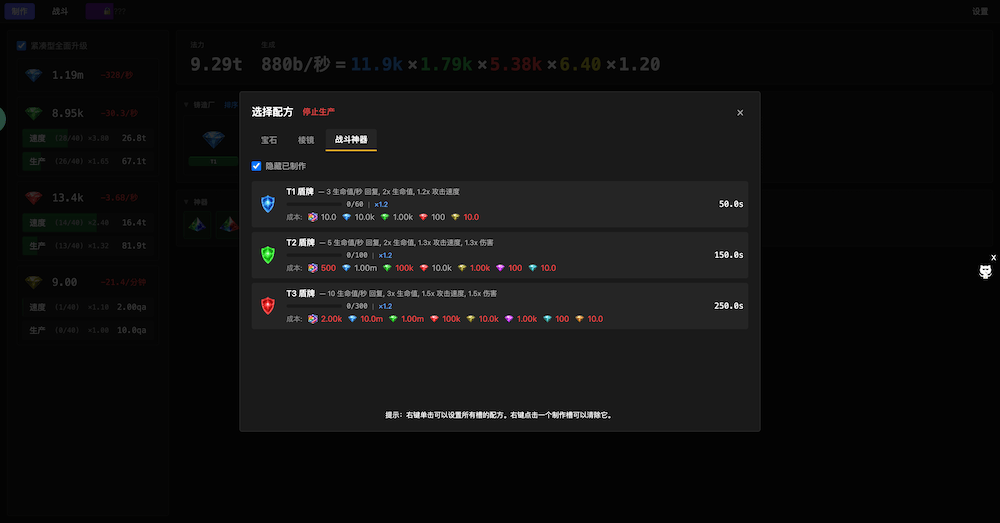Choose the T2 盾牌 recipe

[499, 254]
